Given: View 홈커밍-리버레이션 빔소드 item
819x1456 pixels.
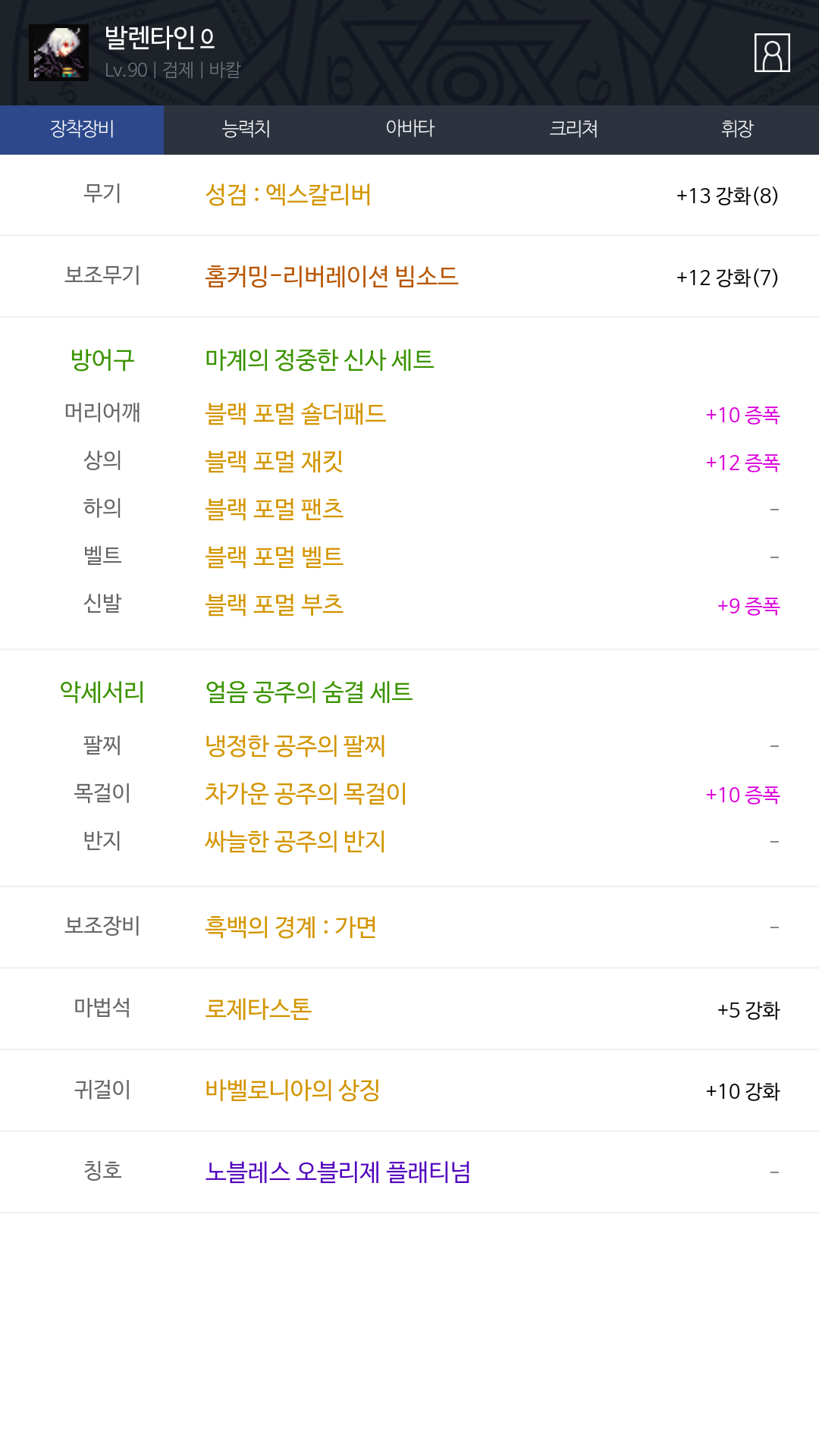Looking at the screenshot, I should 331,276.
